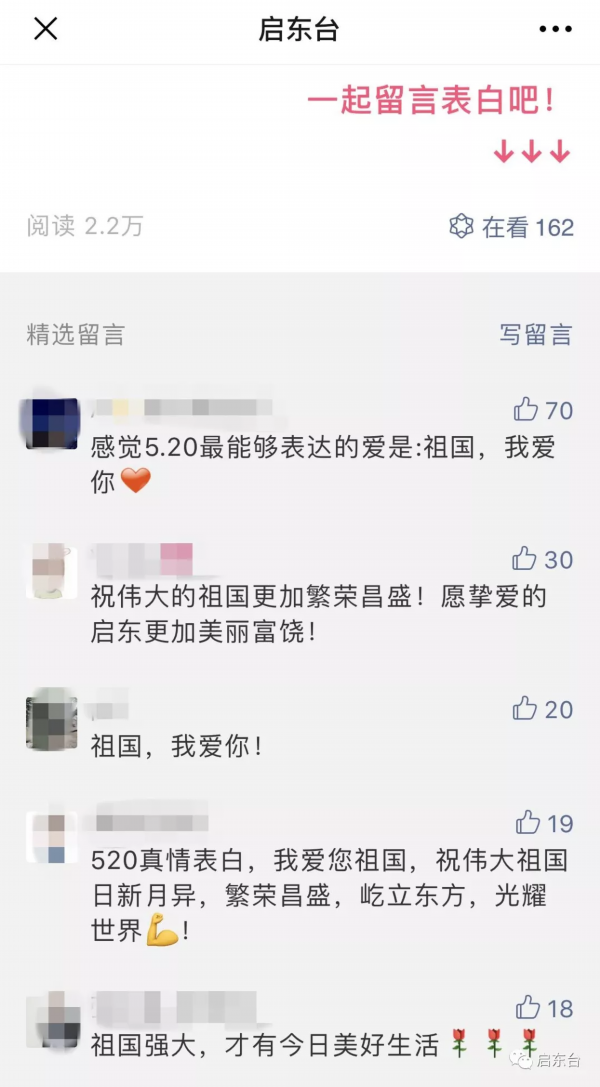This screenshot has width=600, height=1087.
Task: Like the 祖国，我爱你！ comment with 20 likes
Action: coord(526,709)
